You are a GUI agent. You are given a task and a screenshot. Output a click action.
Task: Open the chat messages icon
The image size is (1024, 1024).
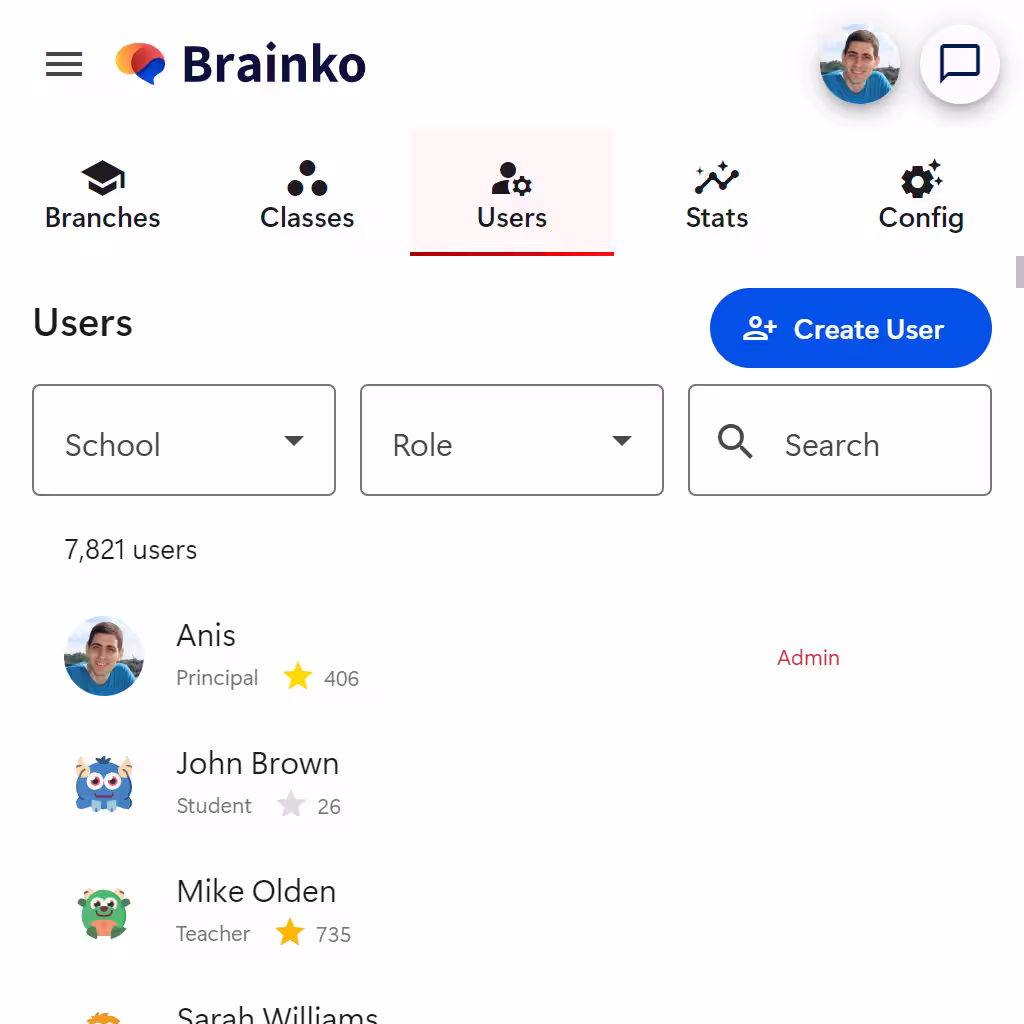coord(959,65)
